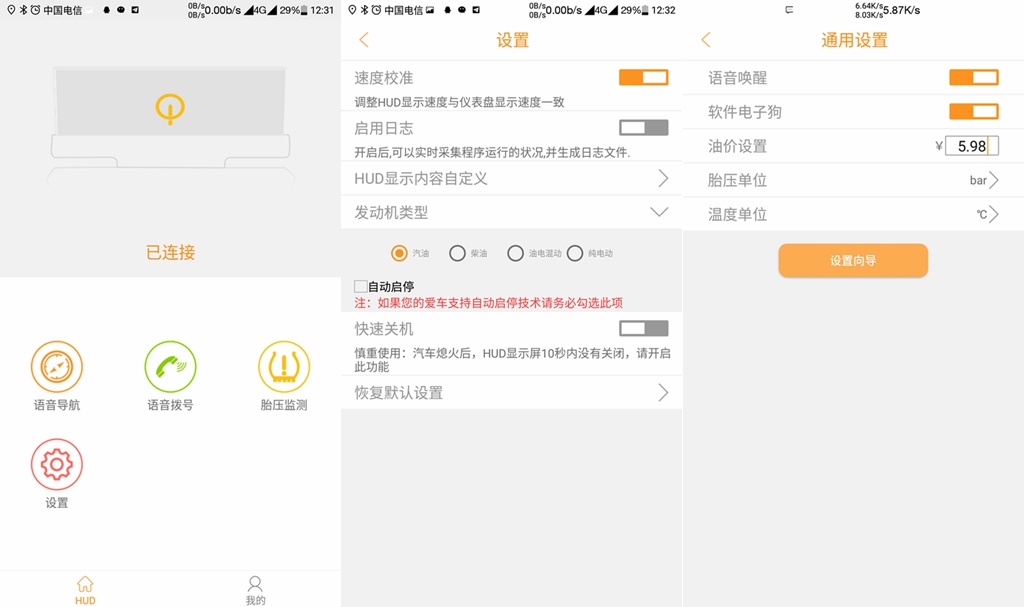Viewport: 1024px width, 607px height.
Task: Collapse the 发动机类型 section
Action: click(658, 212)
